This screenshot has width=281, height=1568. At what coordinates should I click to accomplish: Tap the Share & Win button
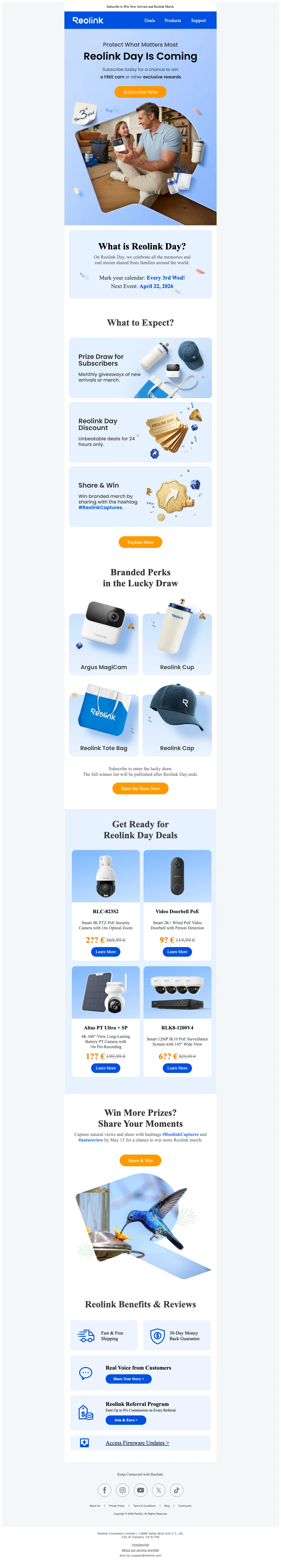[140, 1160]
